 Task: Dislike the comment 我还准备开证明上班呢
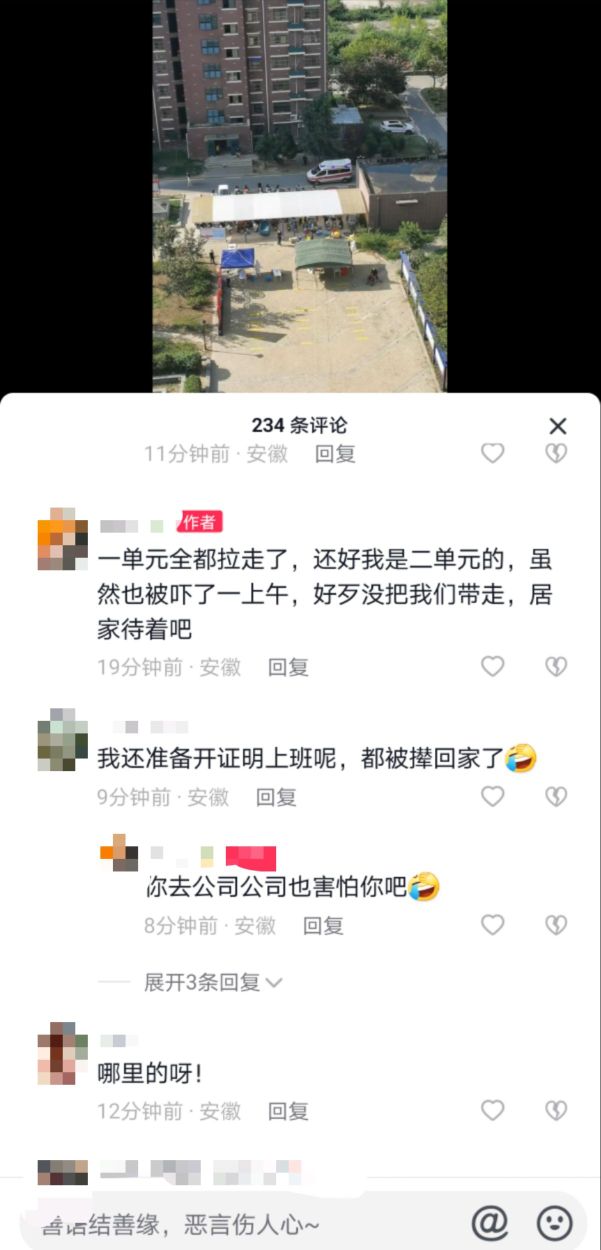(x=556, y=797)
